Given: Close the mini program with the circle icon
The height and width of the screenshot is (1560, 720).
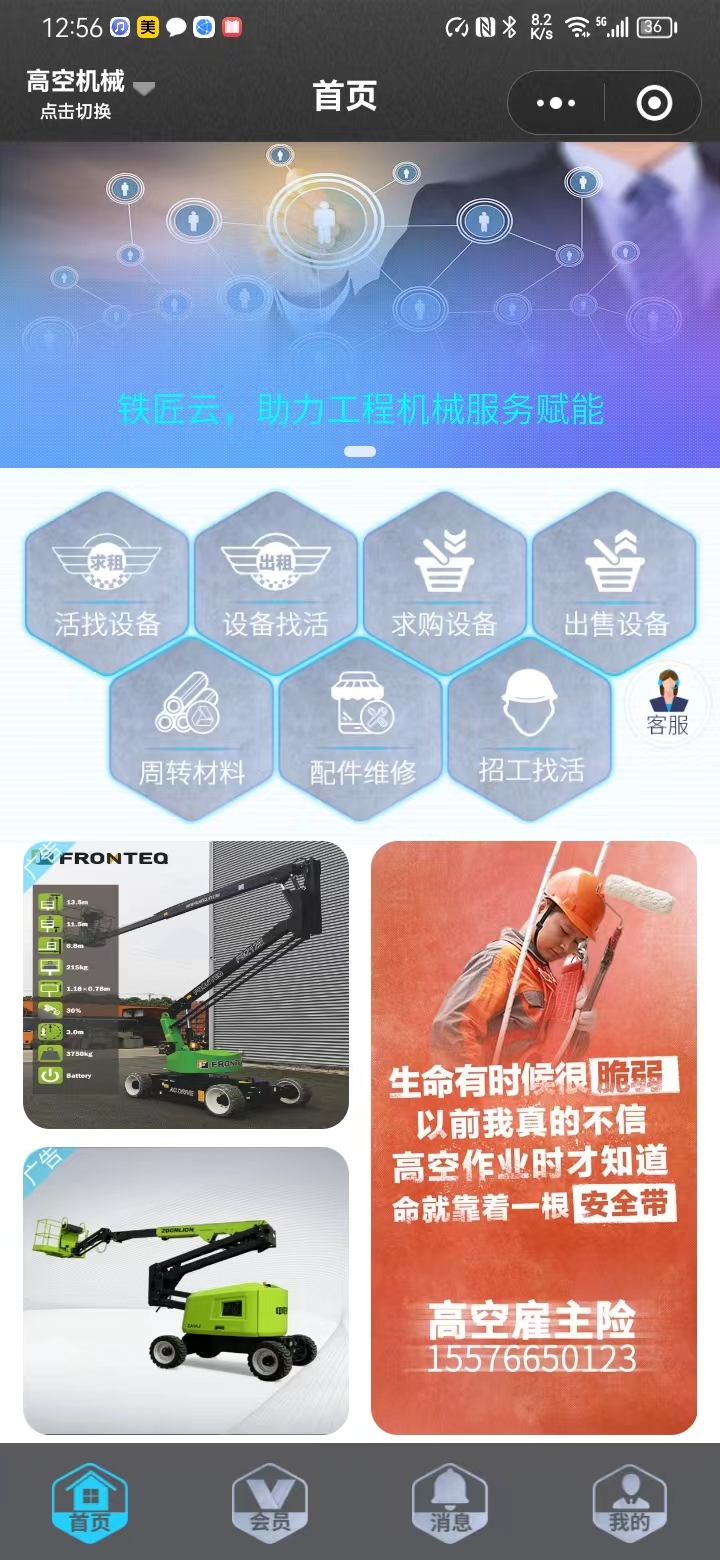Looking at the screenshot, I should 654,103.
